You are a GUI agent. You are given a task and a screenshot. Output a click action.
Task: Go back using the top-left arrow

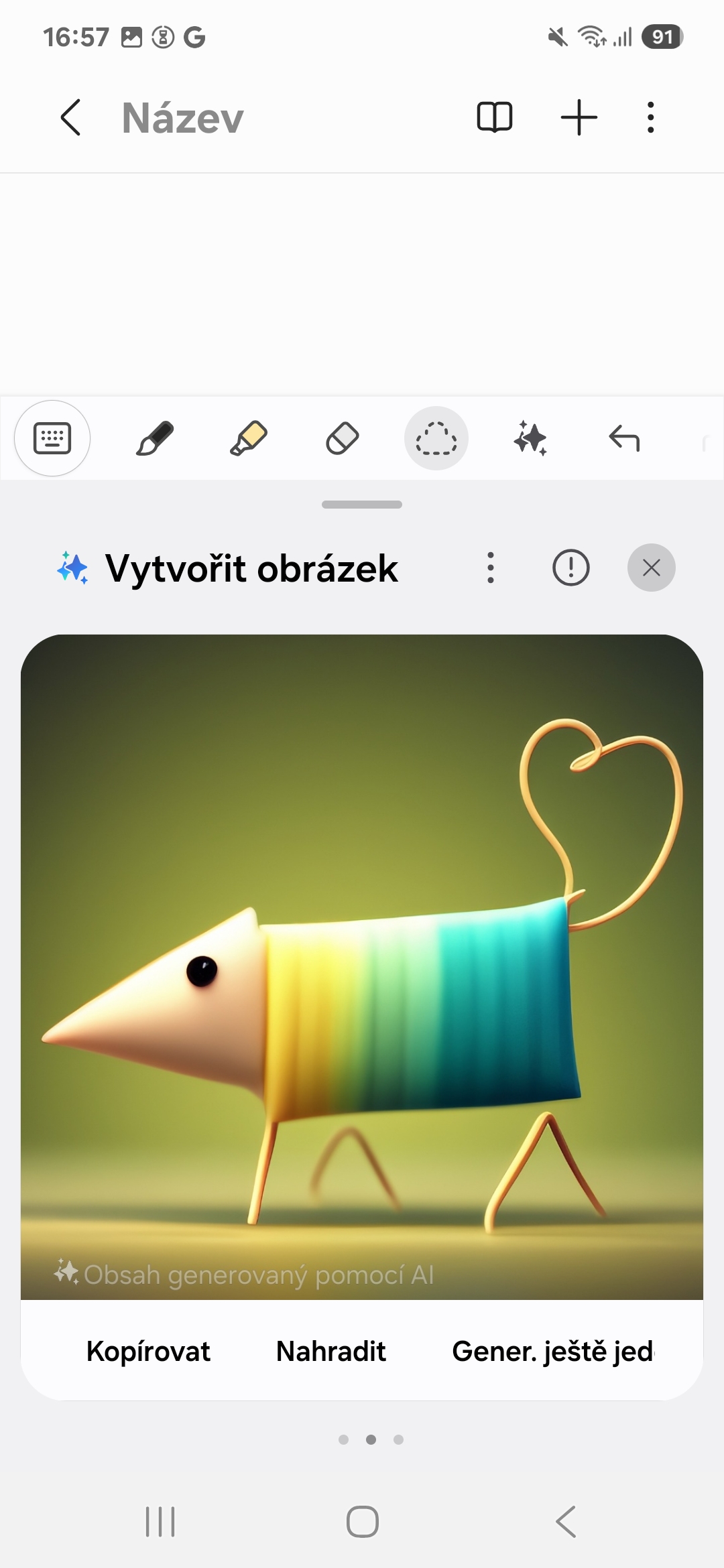coord(71,118)
